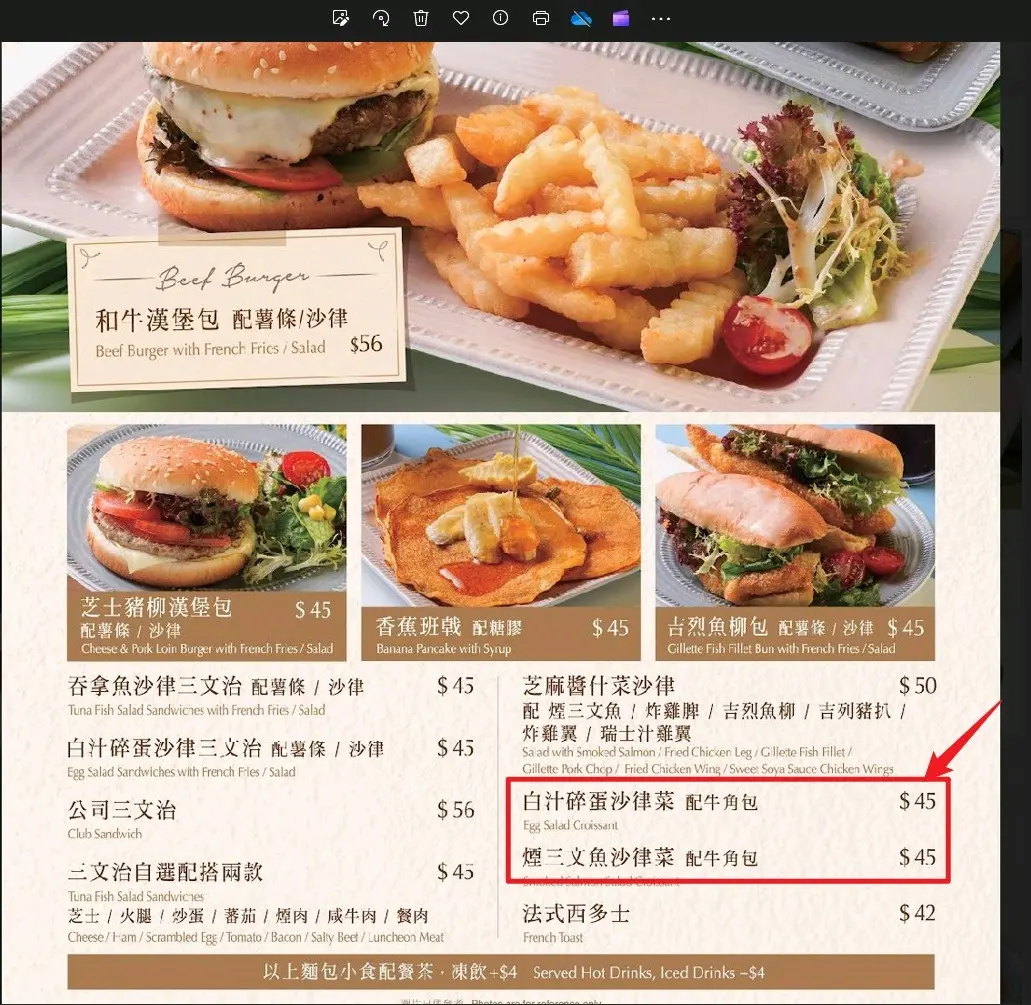
Task: Open the three-dot overflow menu
Action: pos(661,18)
